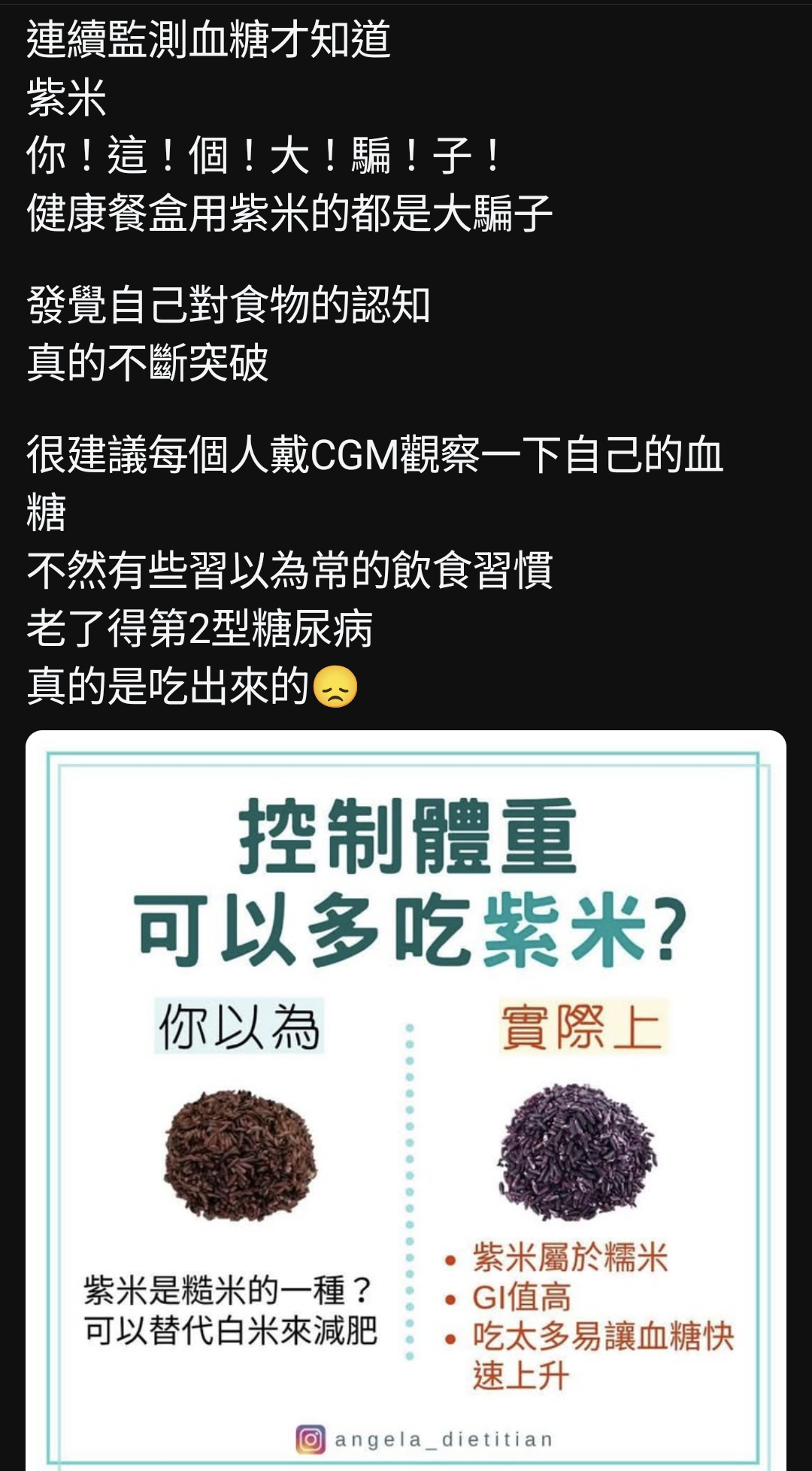Screen dimensions: 812x1471
Task: Open the purple rice infographic image
Action: 406,1100
